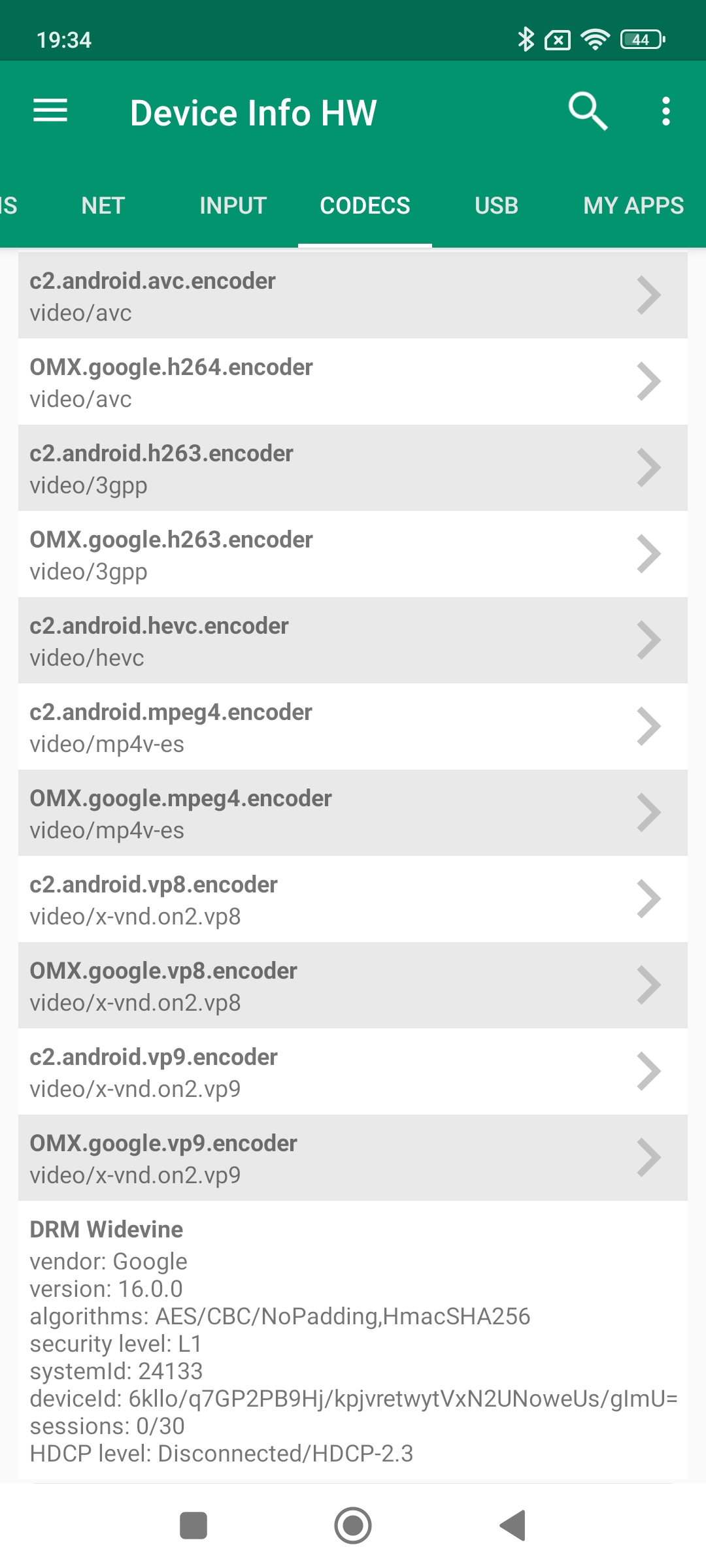Select c2.android.mpeg4.encoder row
The height and width of the screenshot is (1568, 706).
pos(353,727)
